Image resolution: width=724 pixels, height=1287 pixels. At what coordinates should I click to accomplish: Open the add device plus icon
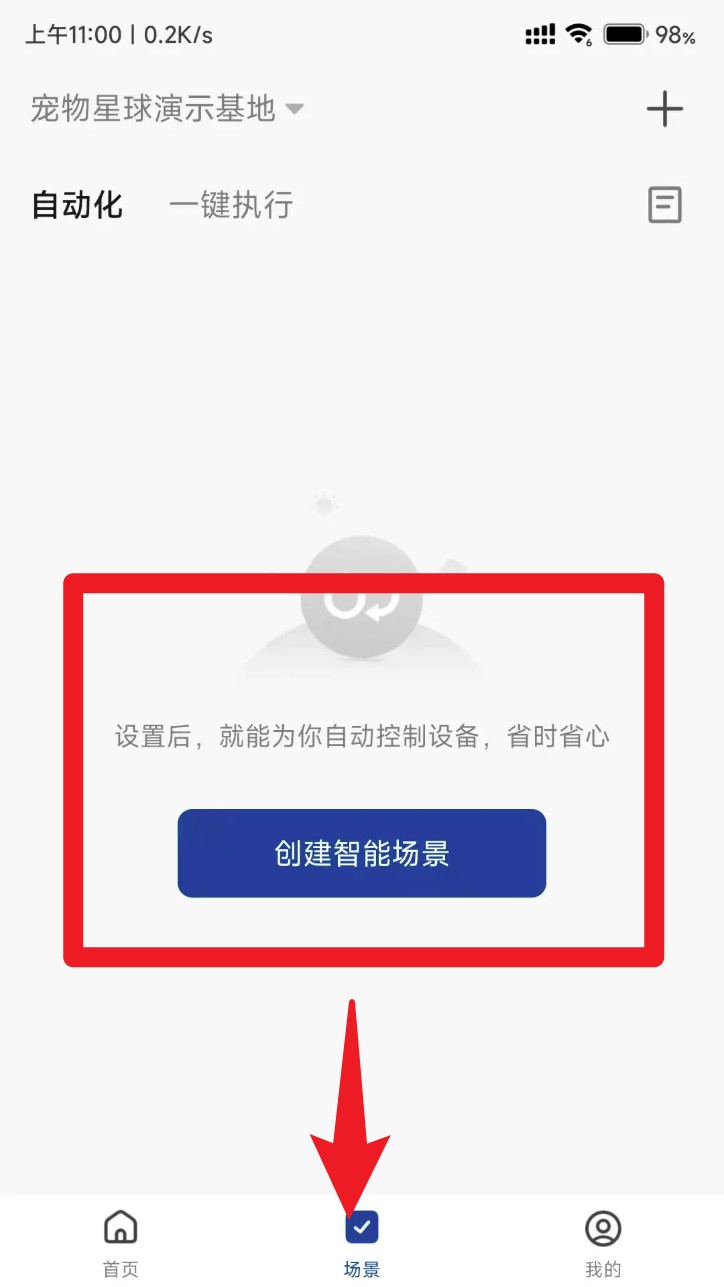point(664,109)
